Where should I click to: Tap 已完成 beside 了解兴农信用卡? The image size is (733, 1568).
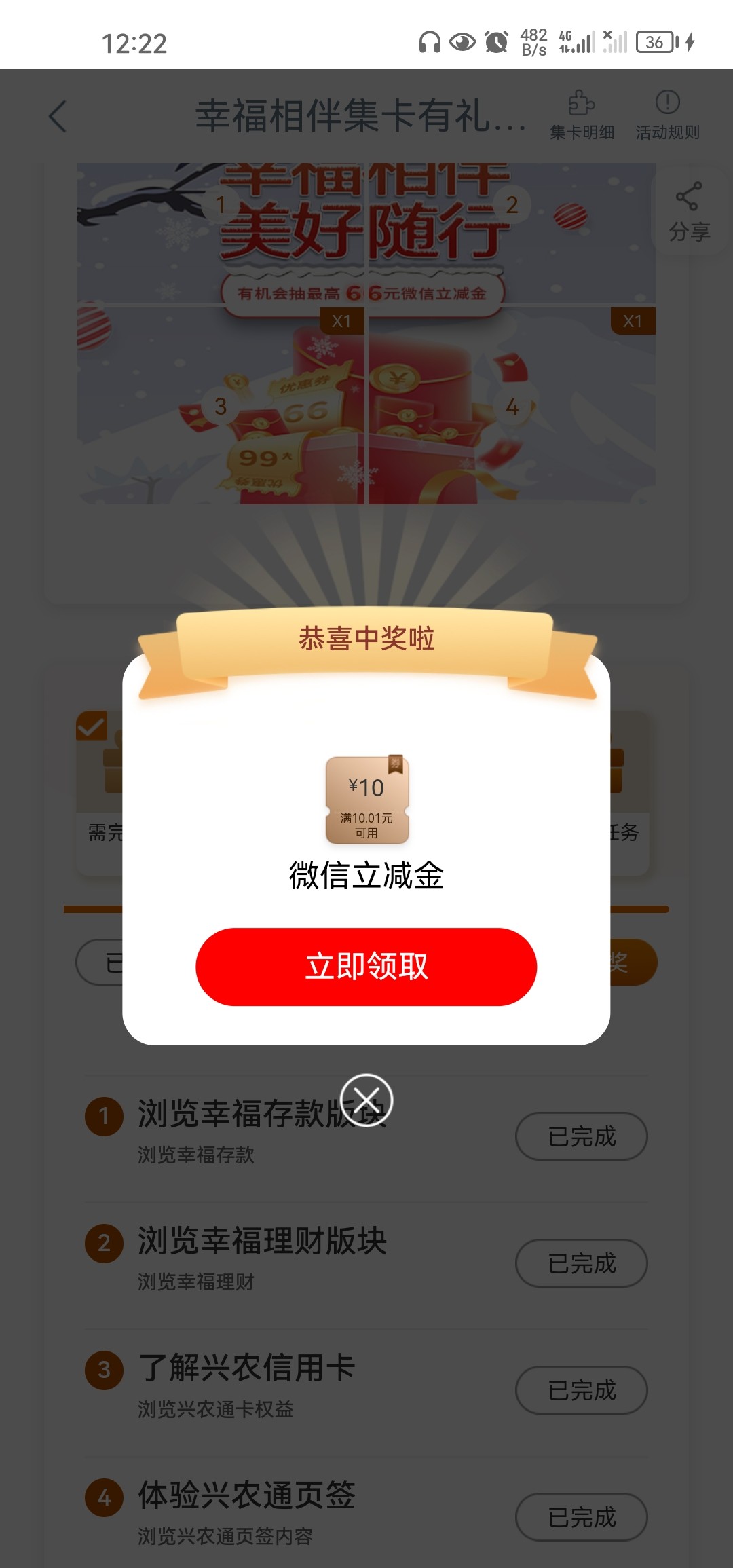(x=581, y=1389)
